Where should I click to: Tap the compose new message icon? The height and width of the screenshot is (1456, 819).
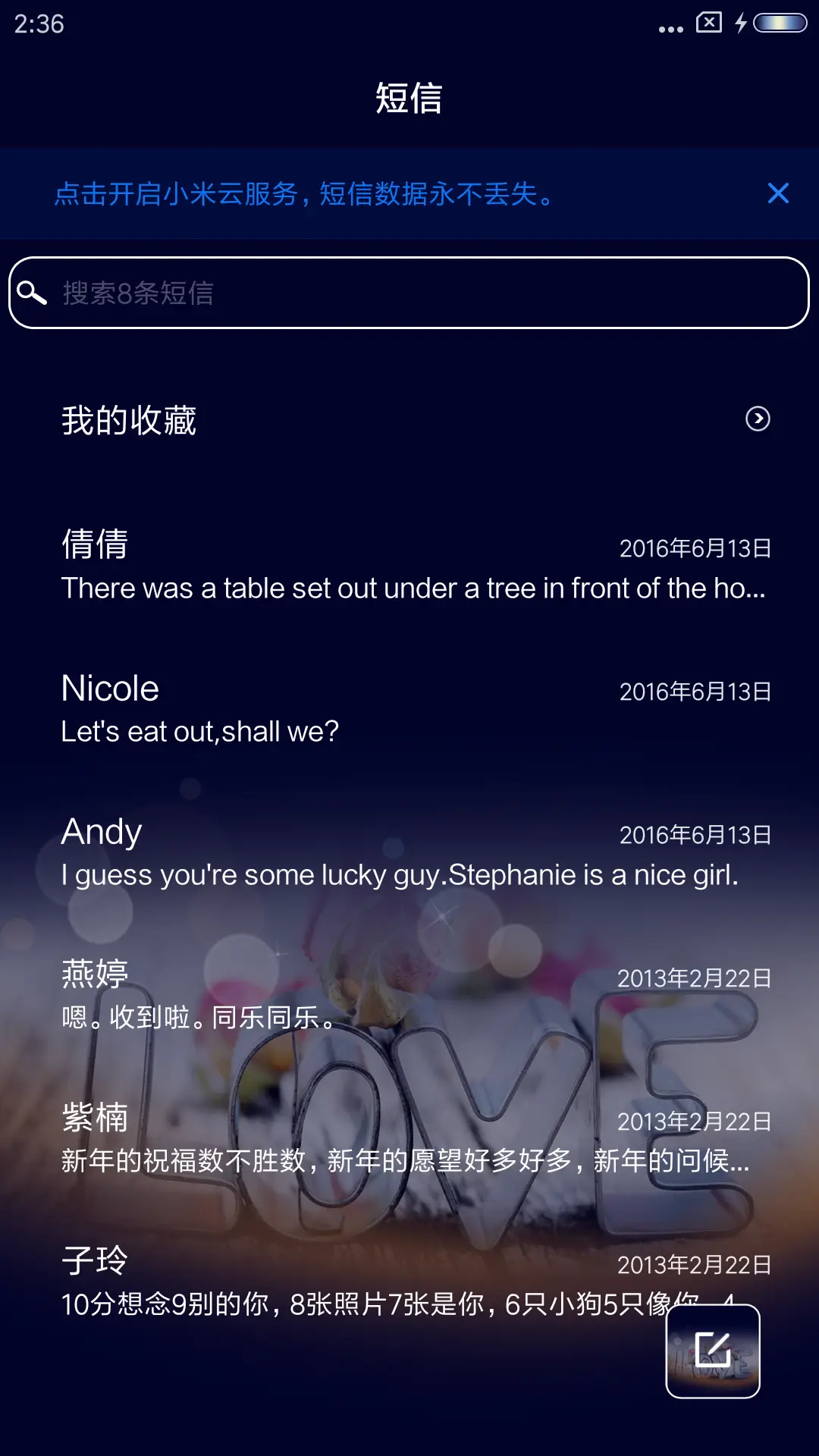click(x=711, y=1353)
